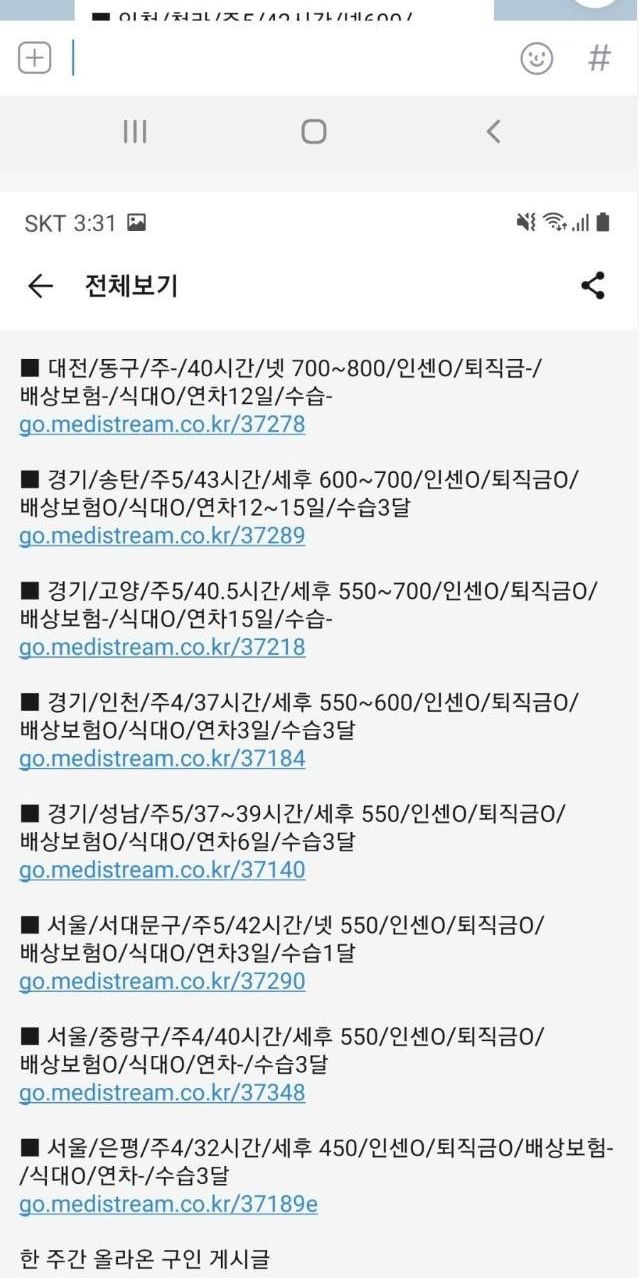Open the emoji picker
The image size is (639, 1278).
537,59
